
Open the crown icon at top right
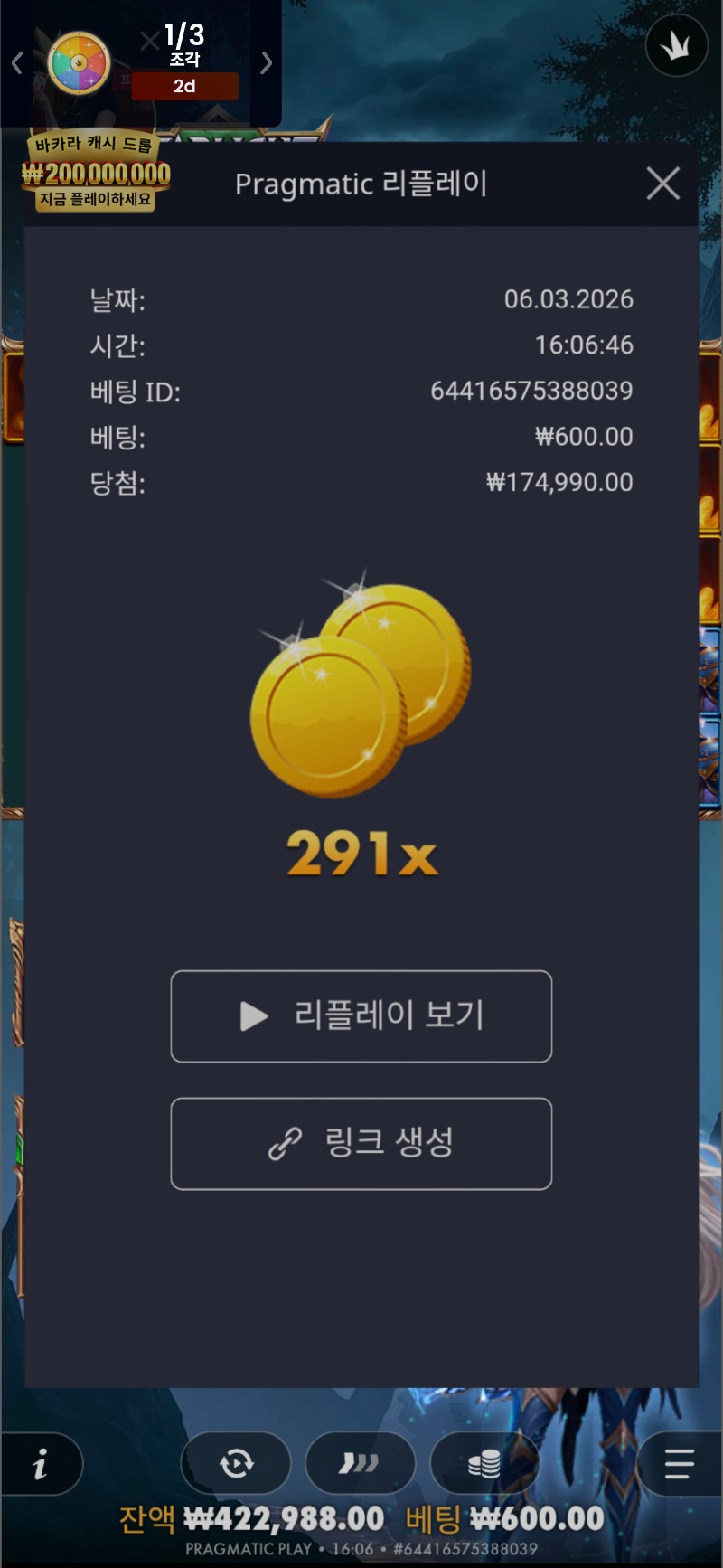676,45
